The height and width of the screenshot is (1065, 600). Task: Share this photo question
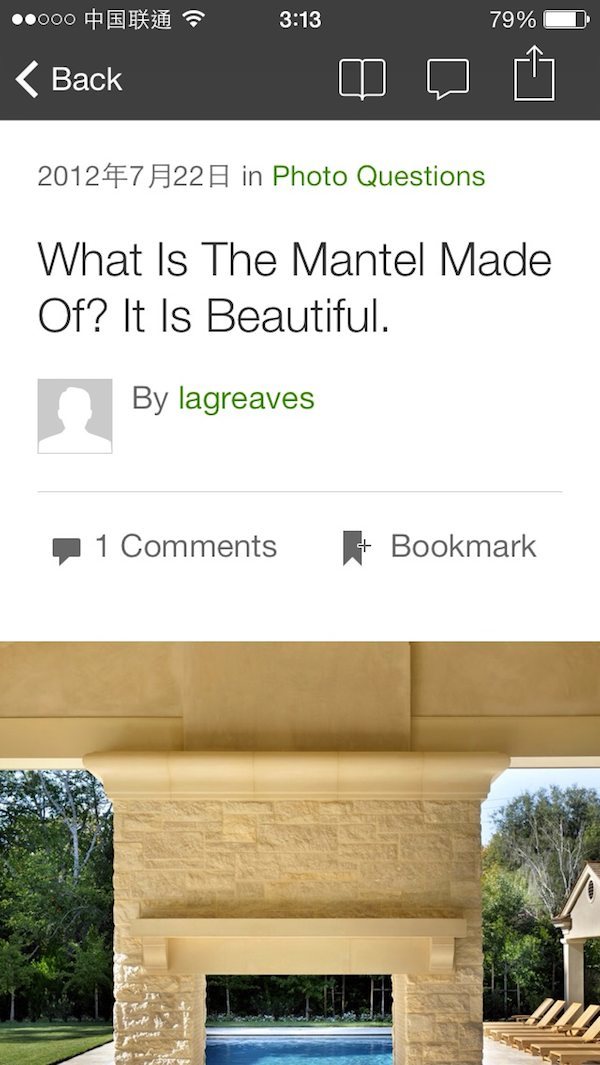(534, 75)
